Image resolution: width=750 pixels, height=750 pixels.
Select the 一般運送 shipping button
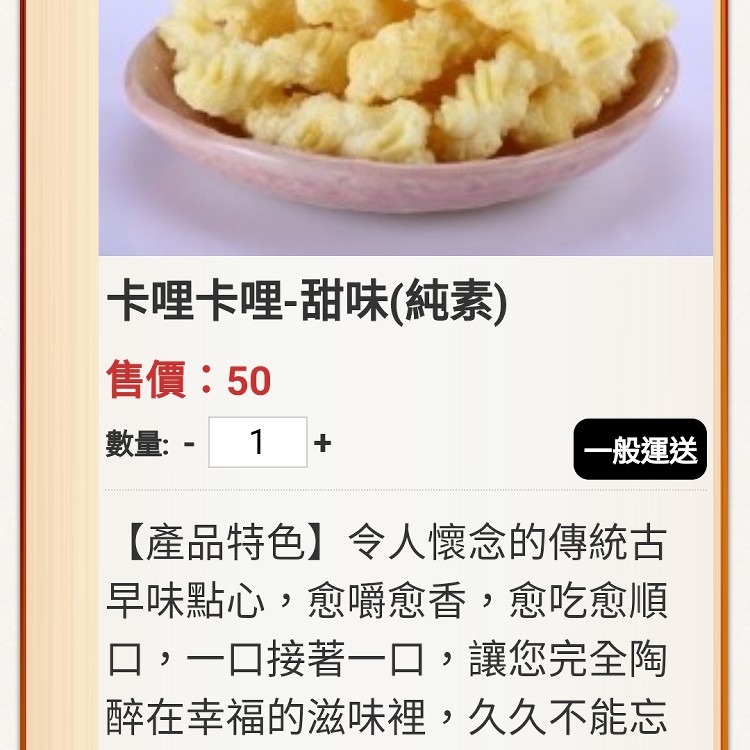tap(640, 450)
